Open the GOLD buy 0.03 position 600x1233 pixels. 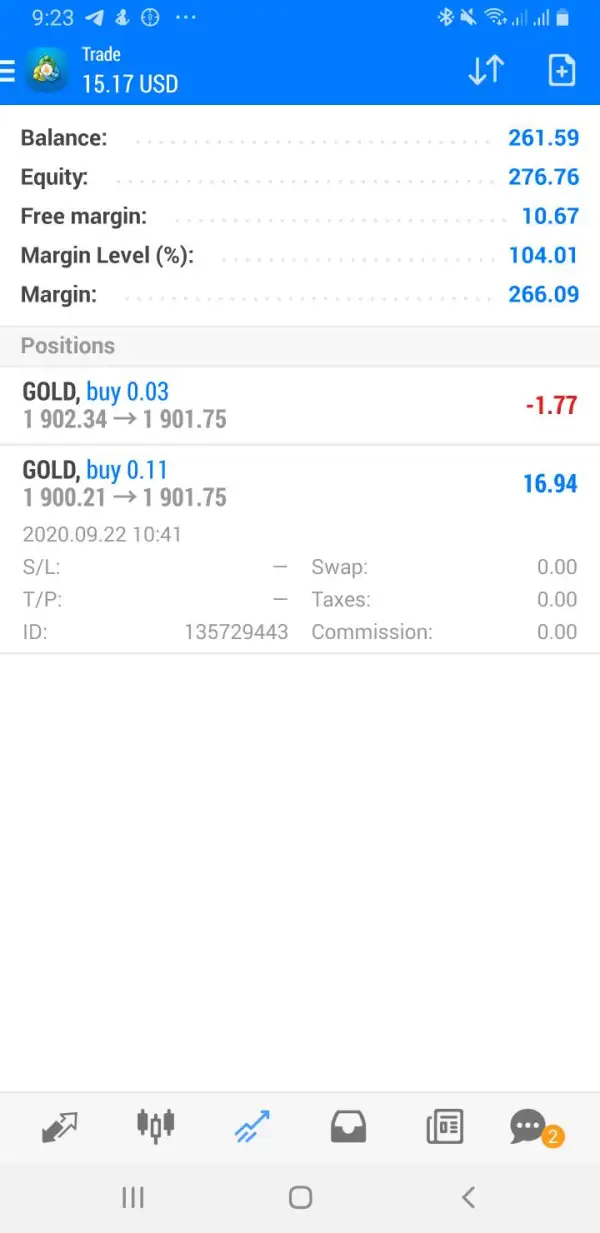[300, 405]
